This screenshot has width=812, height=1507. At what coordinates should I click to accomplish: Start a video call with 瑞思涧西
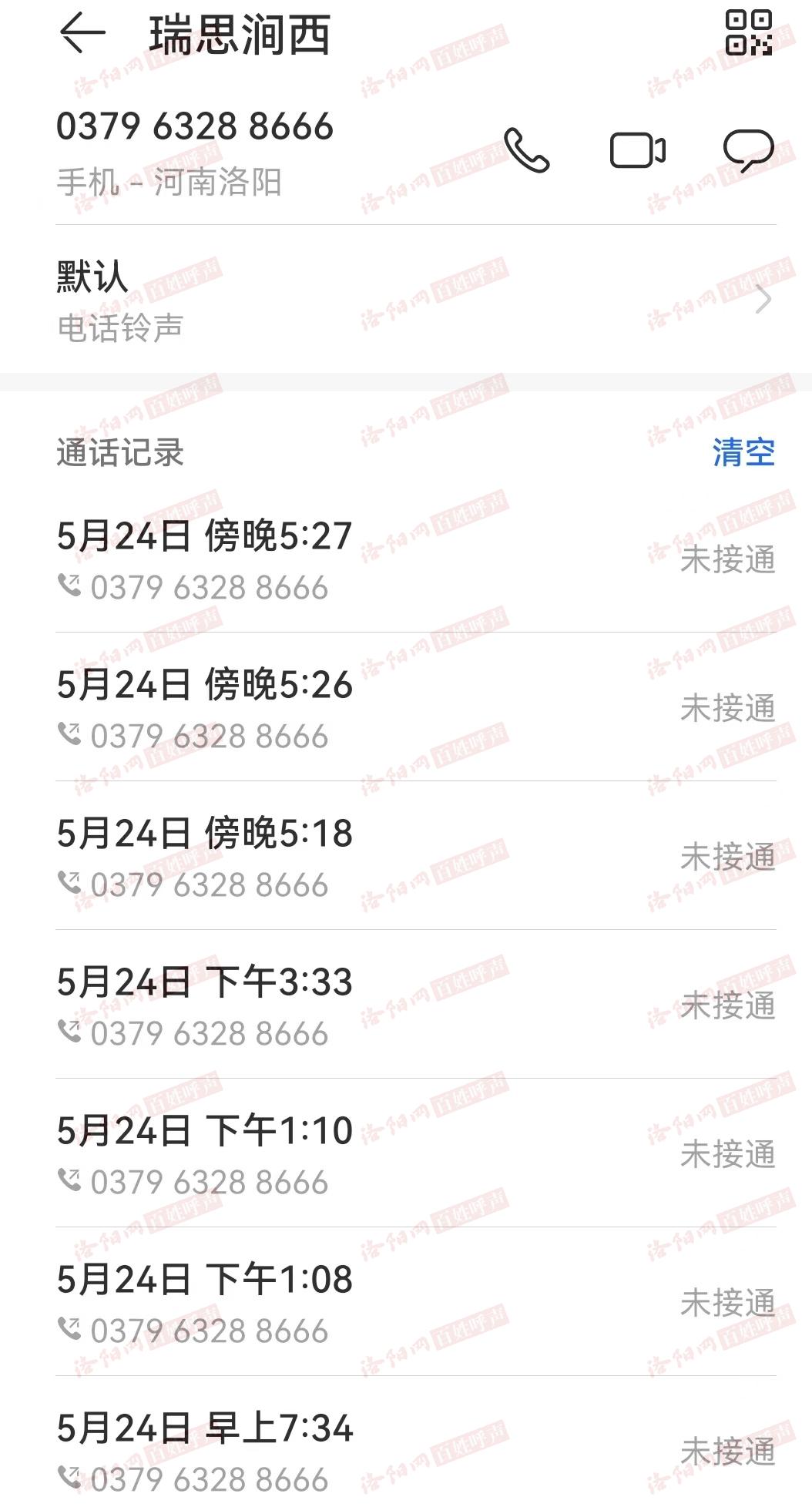(638, 150)
